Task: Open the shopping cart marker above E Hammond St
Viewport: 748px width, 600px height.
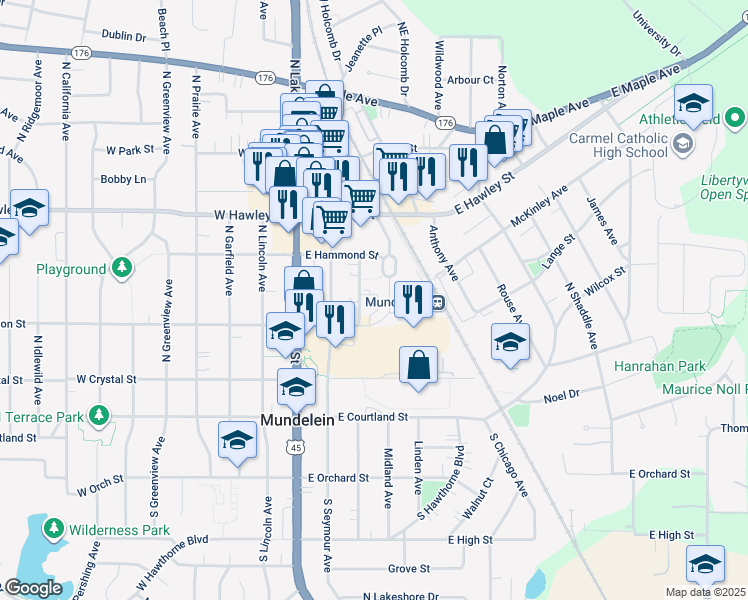Action: [333, 221]
